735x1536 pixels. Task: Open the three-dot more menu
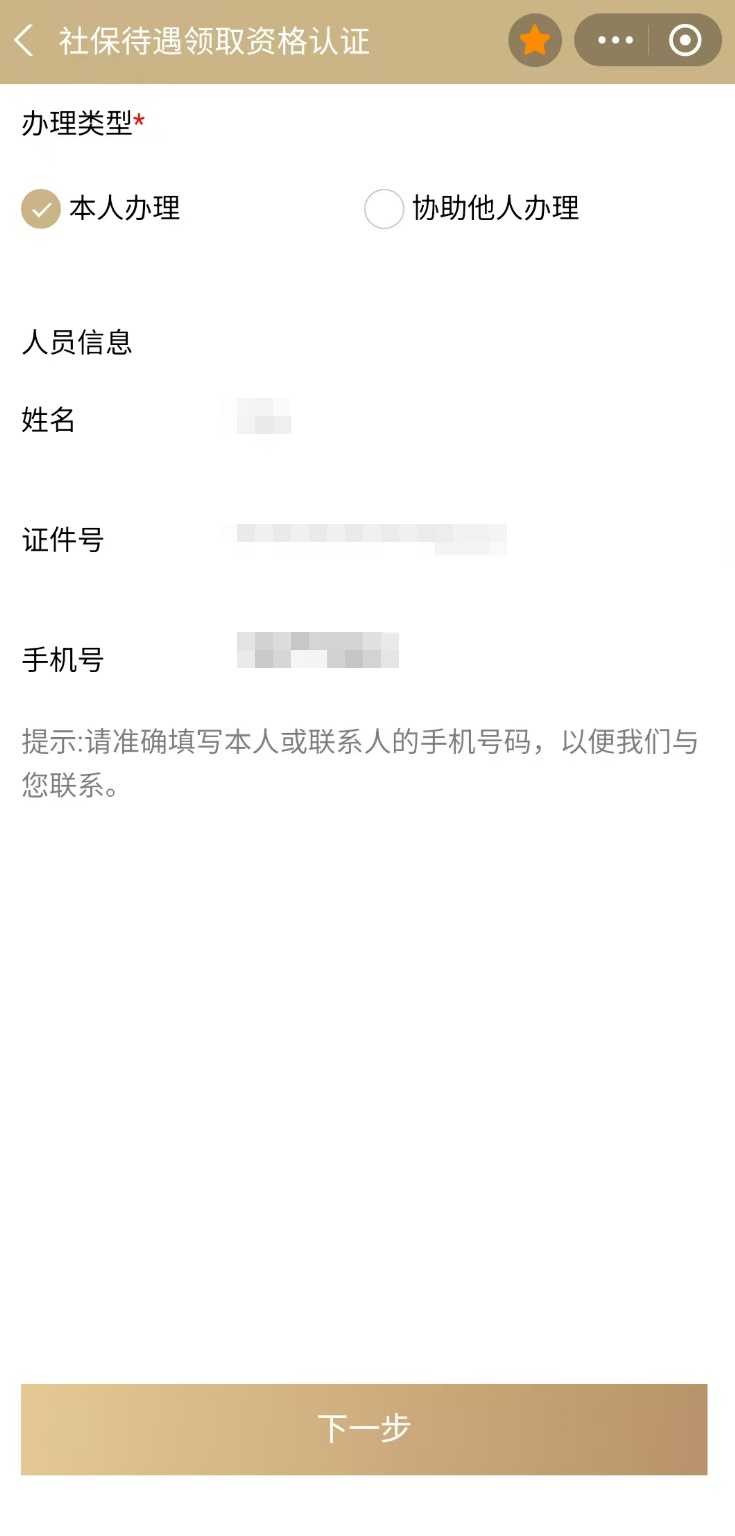pyautogui.click(x=614, y=41)
